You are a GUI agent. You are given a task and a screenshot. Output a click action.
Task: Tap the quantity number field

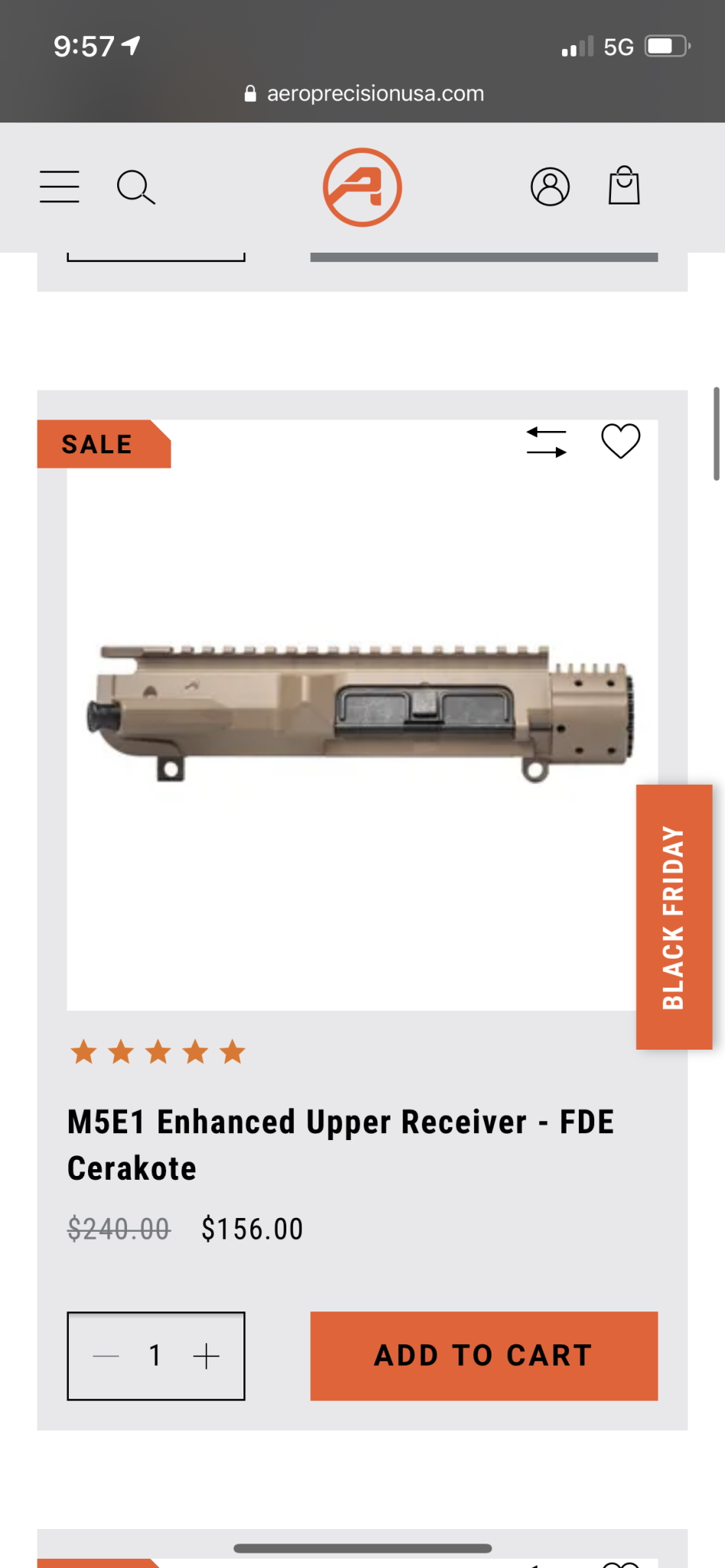[x=155, y=1356]
